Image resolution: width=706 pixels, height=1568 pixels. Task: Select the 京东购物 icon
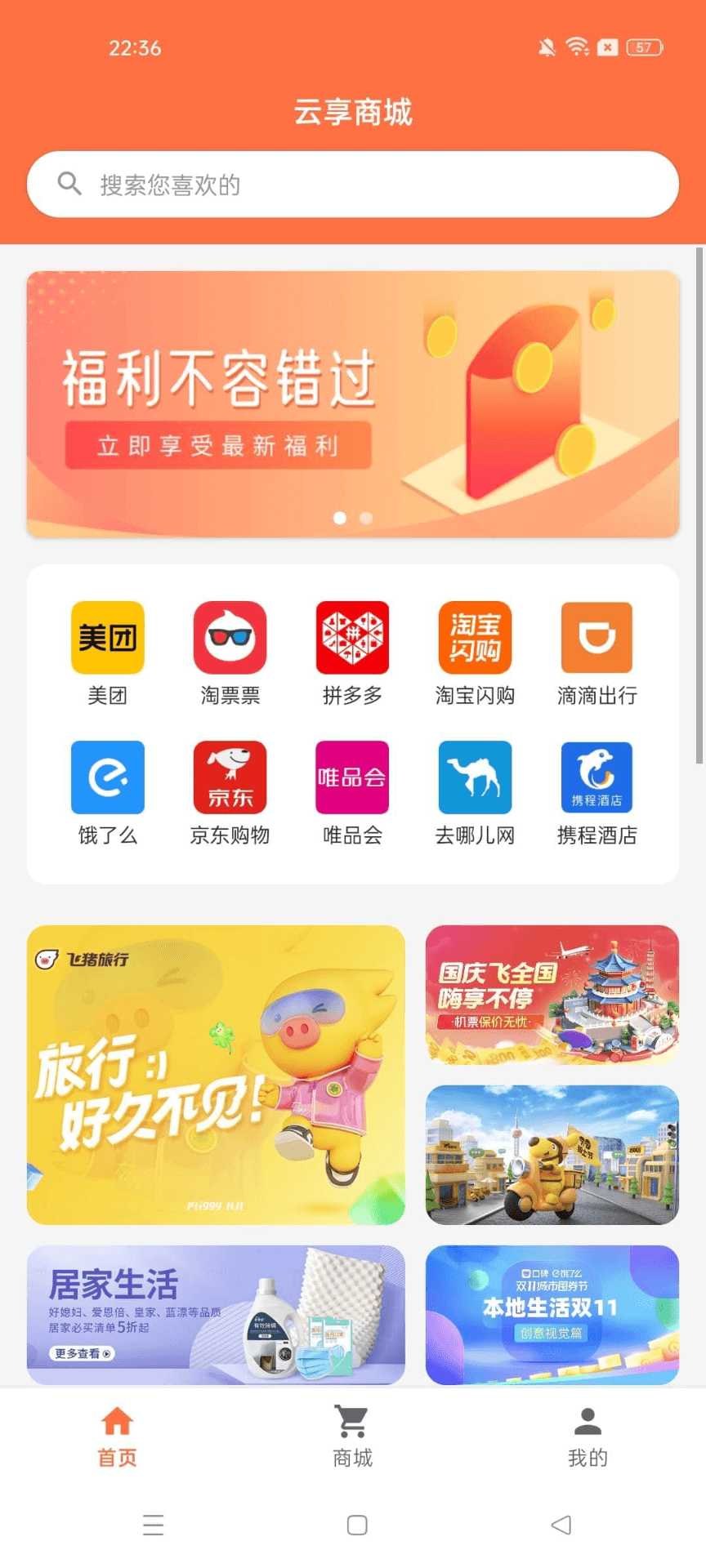tap(230, 777)
